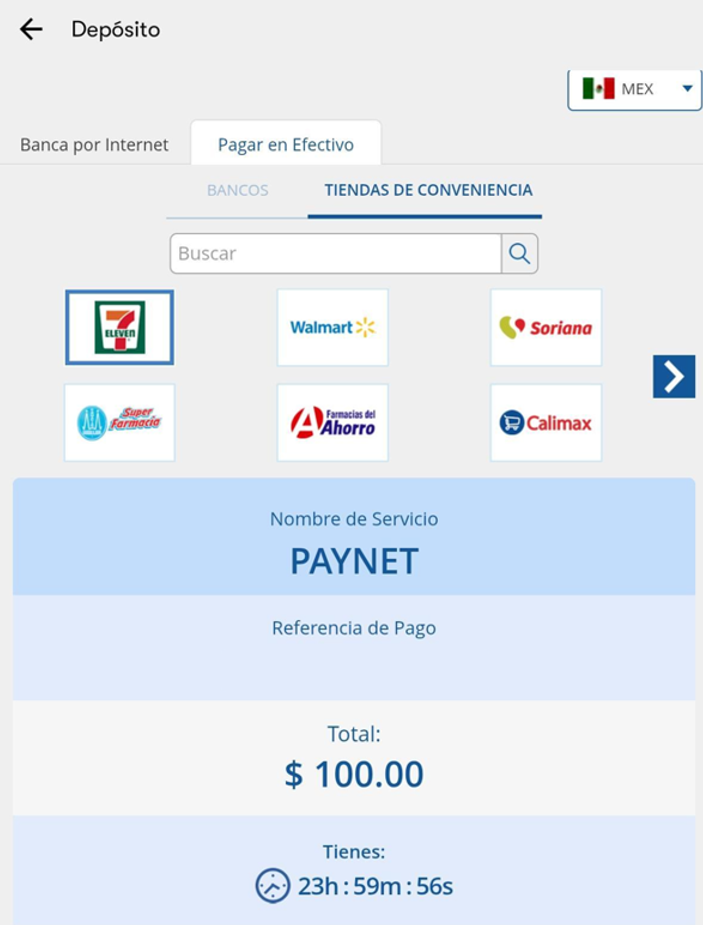
Task: Pick the Calimax store tile
Action: (x=546, y=422)
